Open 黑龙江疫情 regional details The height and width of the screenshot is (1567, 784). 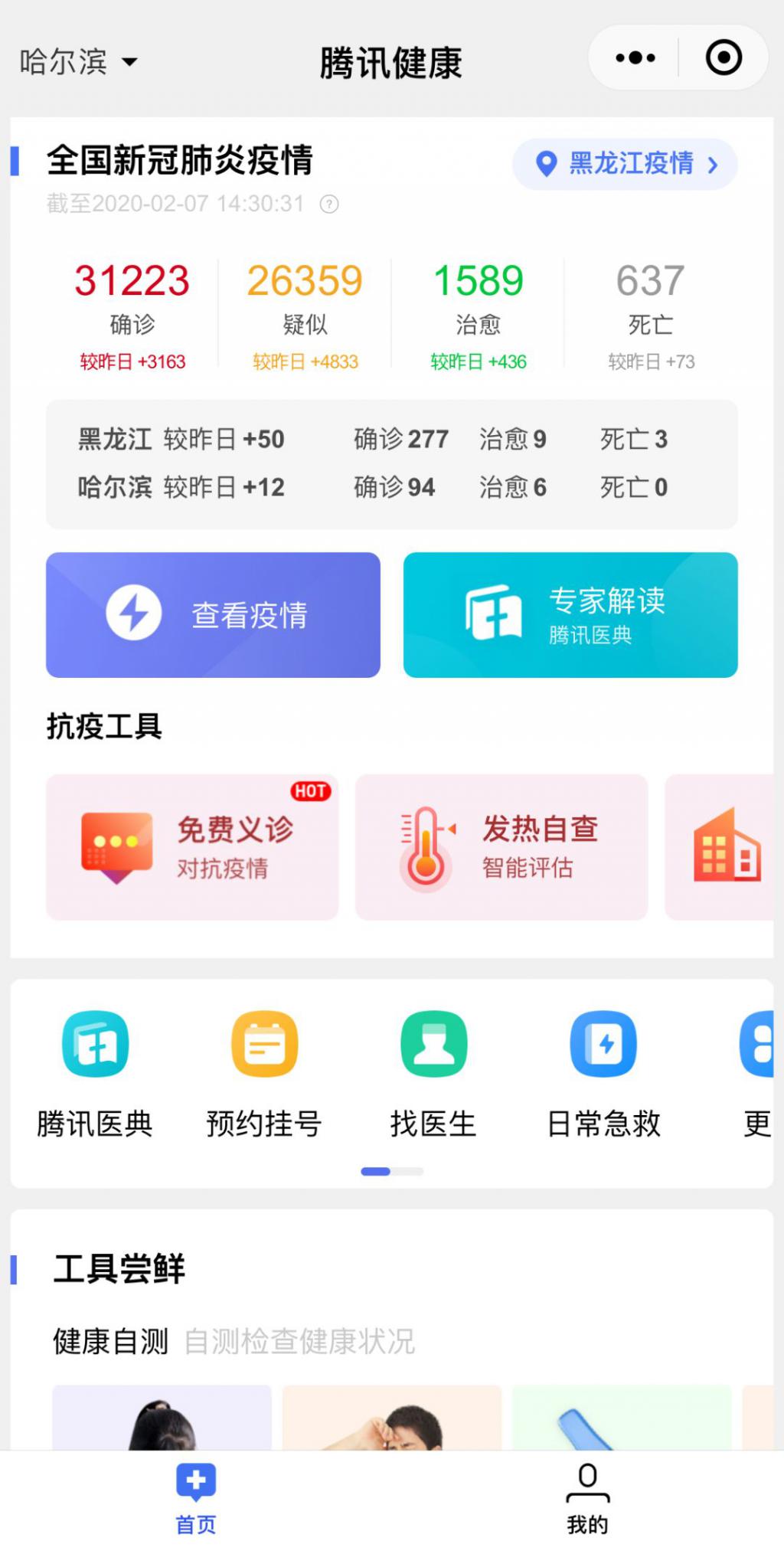[625, 164]
